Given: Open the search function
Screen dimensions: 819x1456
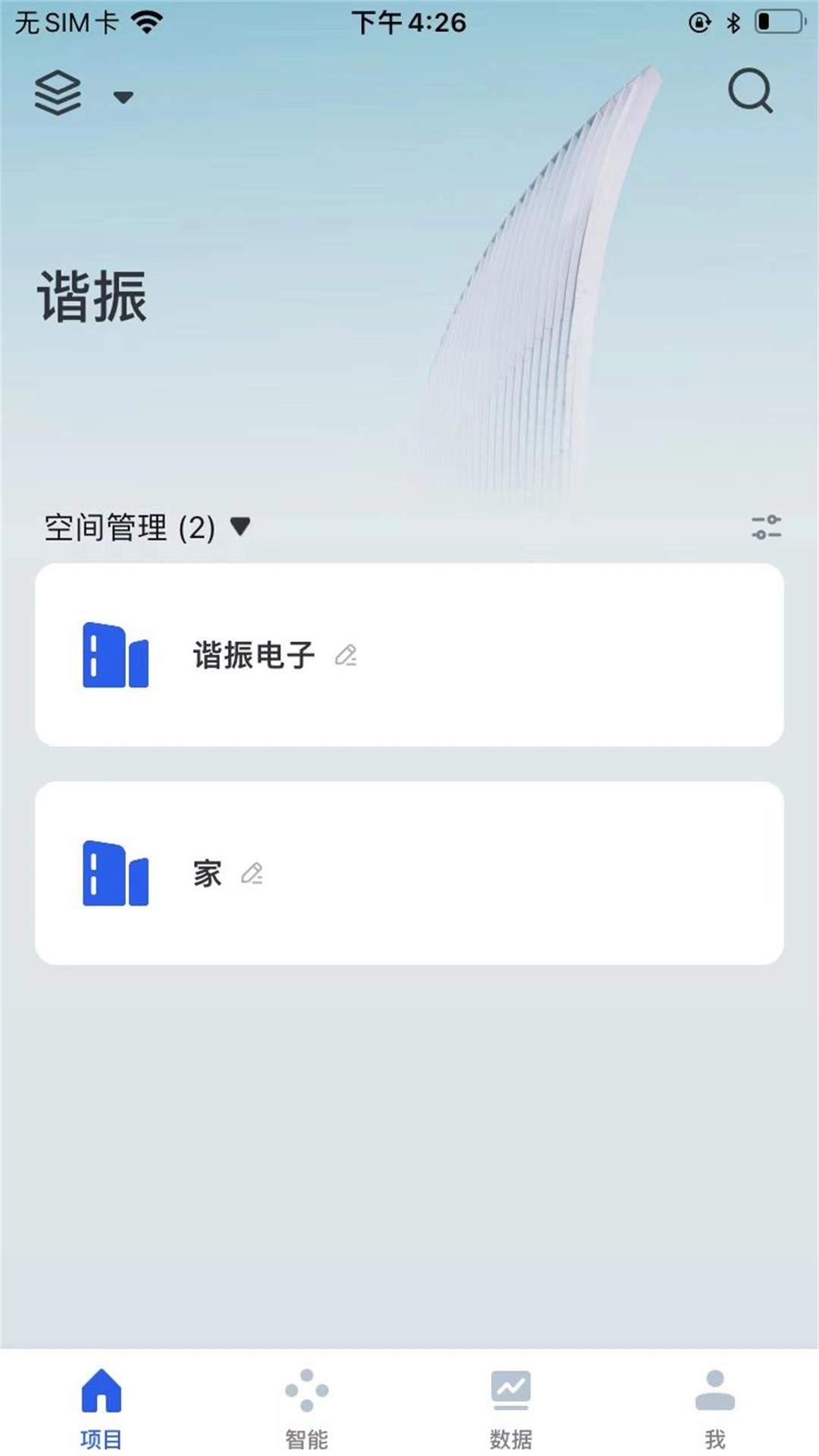Looking at the screenshot, I should (749, 93).
